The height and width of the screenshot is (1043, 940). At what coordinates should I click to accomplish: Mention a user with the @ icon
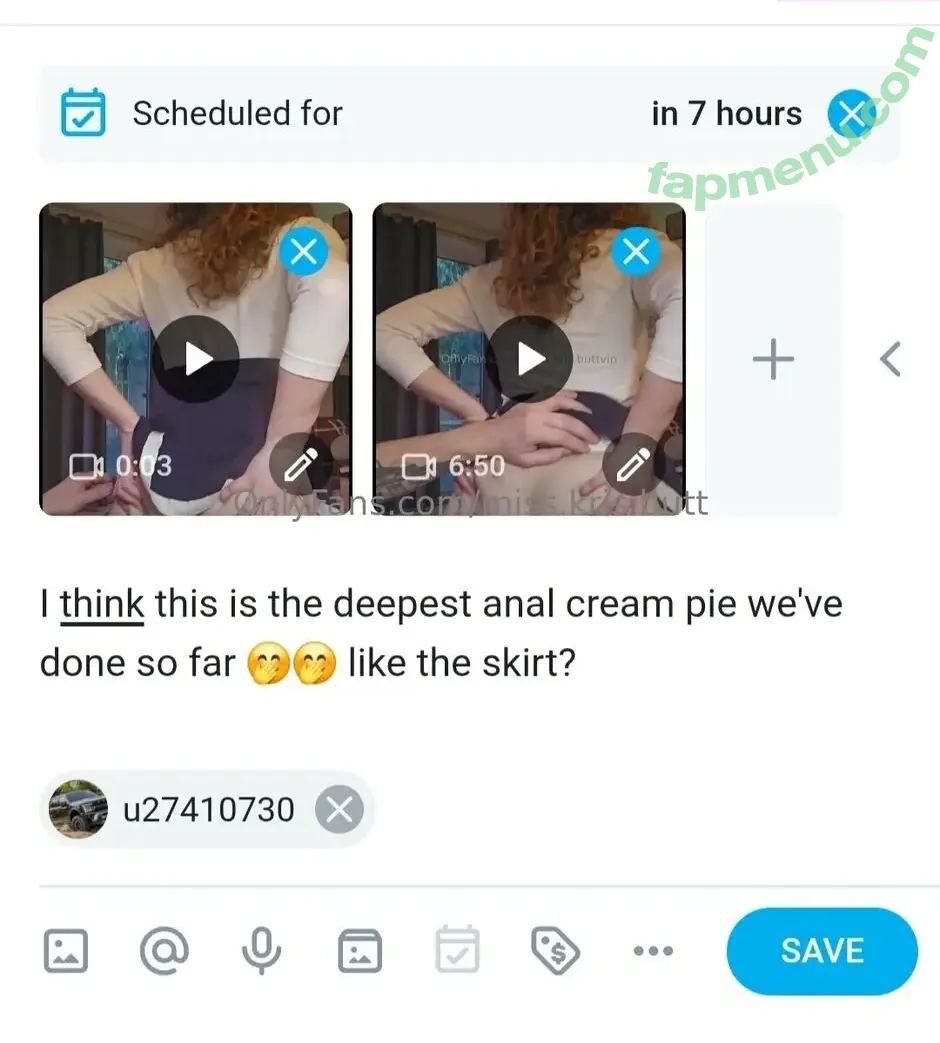pyautogui.click(x=163, y=951)
